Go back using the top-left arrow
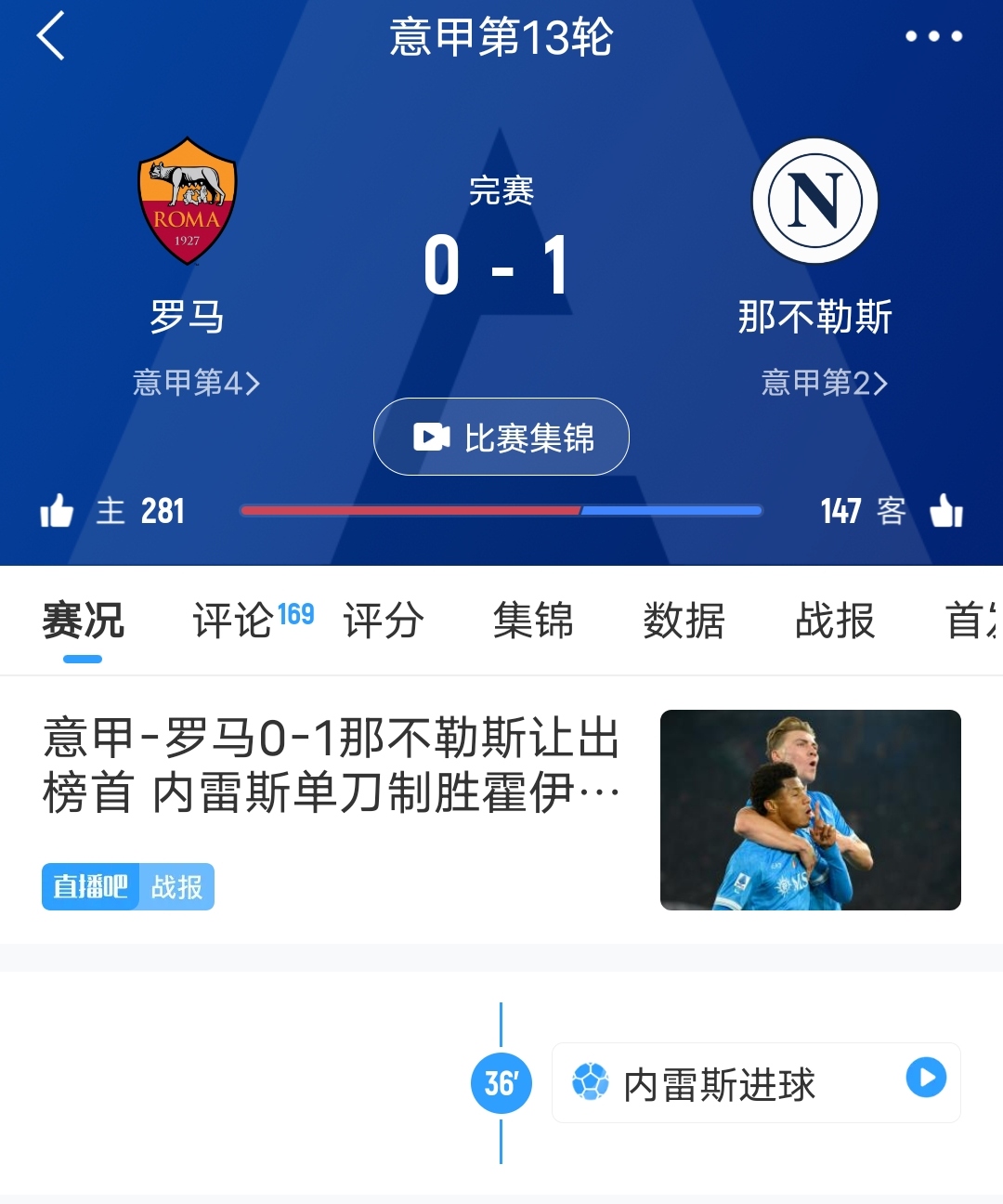Viewport: 1003px width, 1204px height. 51,37
